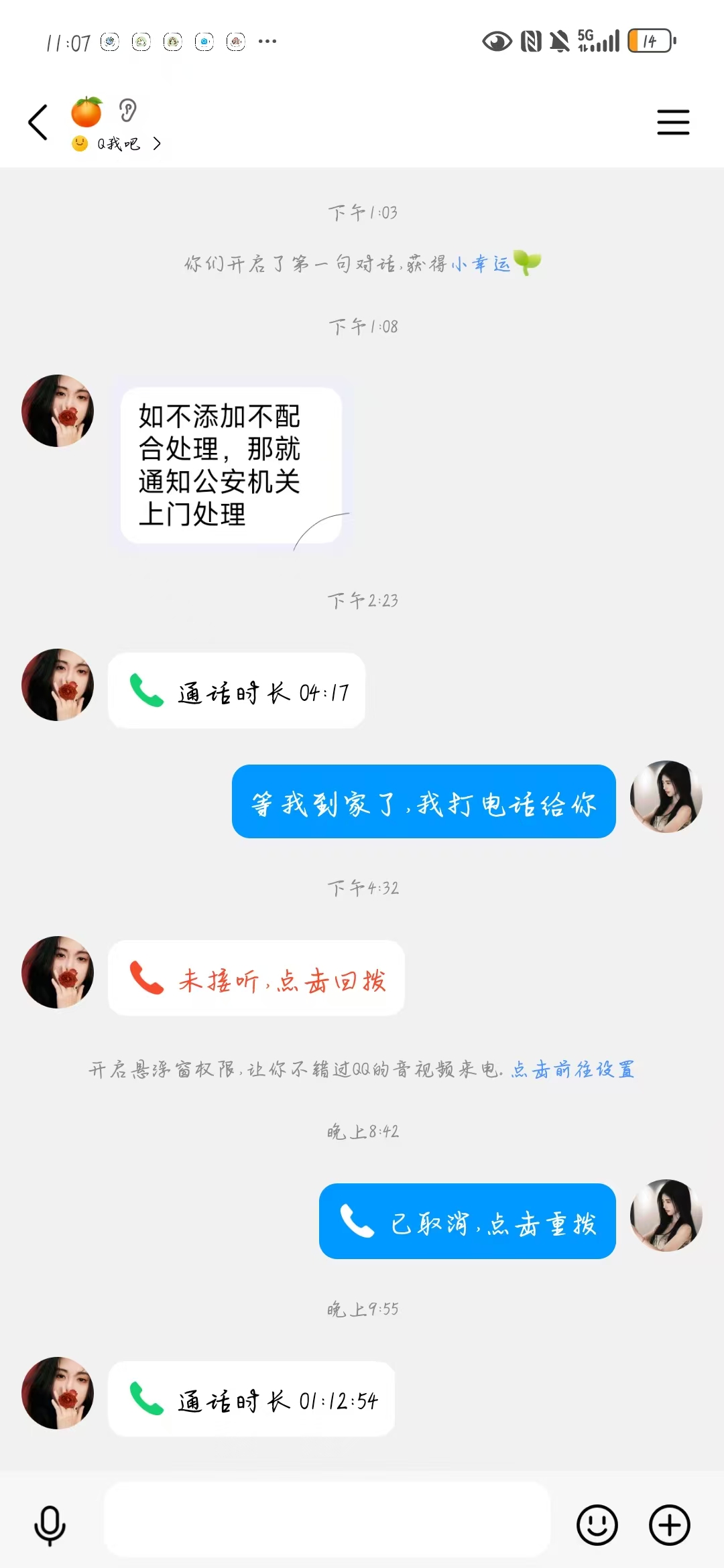The width and height of the screenshot is (724, 1568).
Task: Open the 通话时长 01:12:54 call record
Action: tap(251, 1400)
